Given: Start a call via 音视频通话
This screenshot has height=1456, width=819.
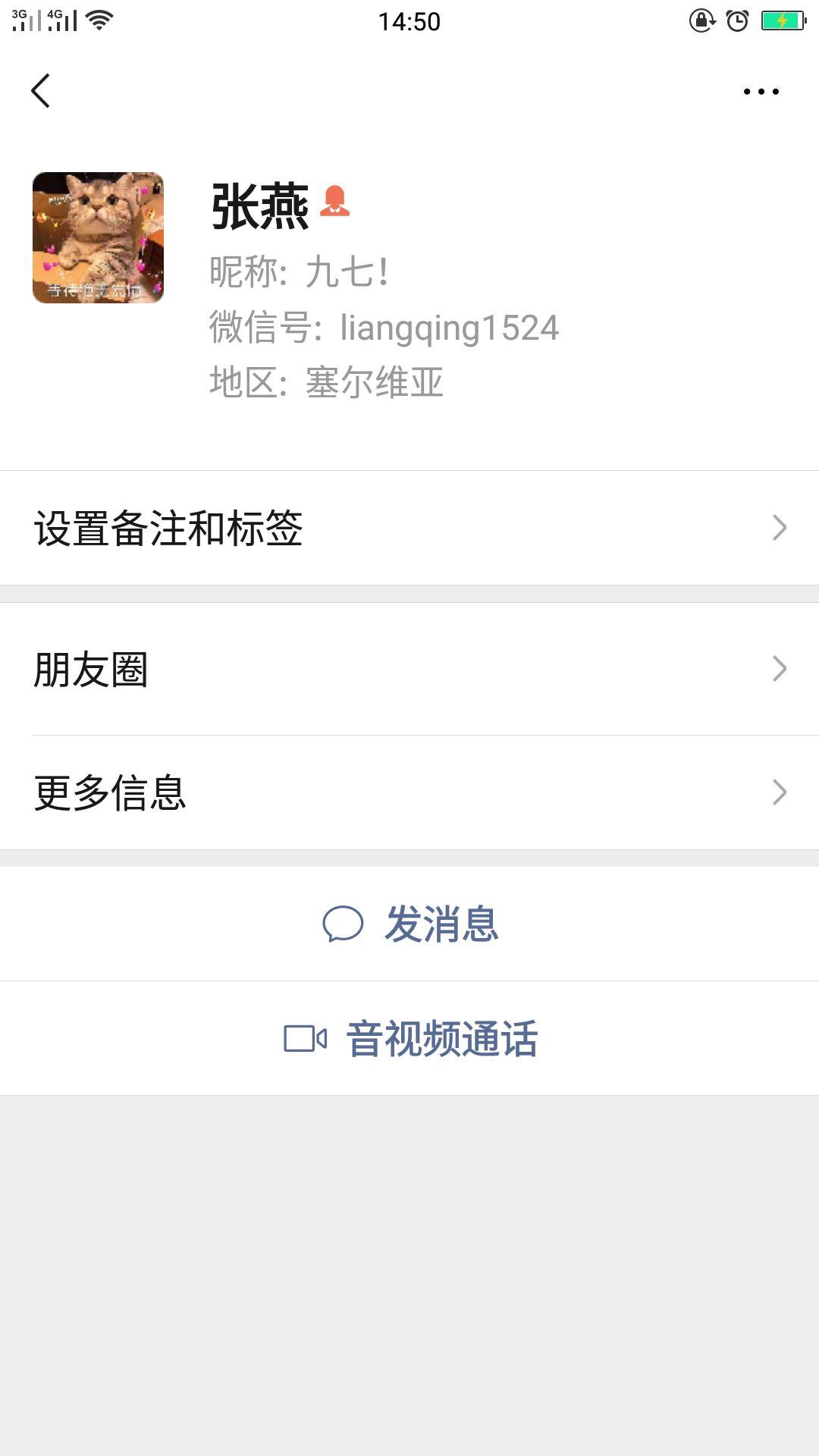Looking at the screenshot, I should [x=409, y=1038].
